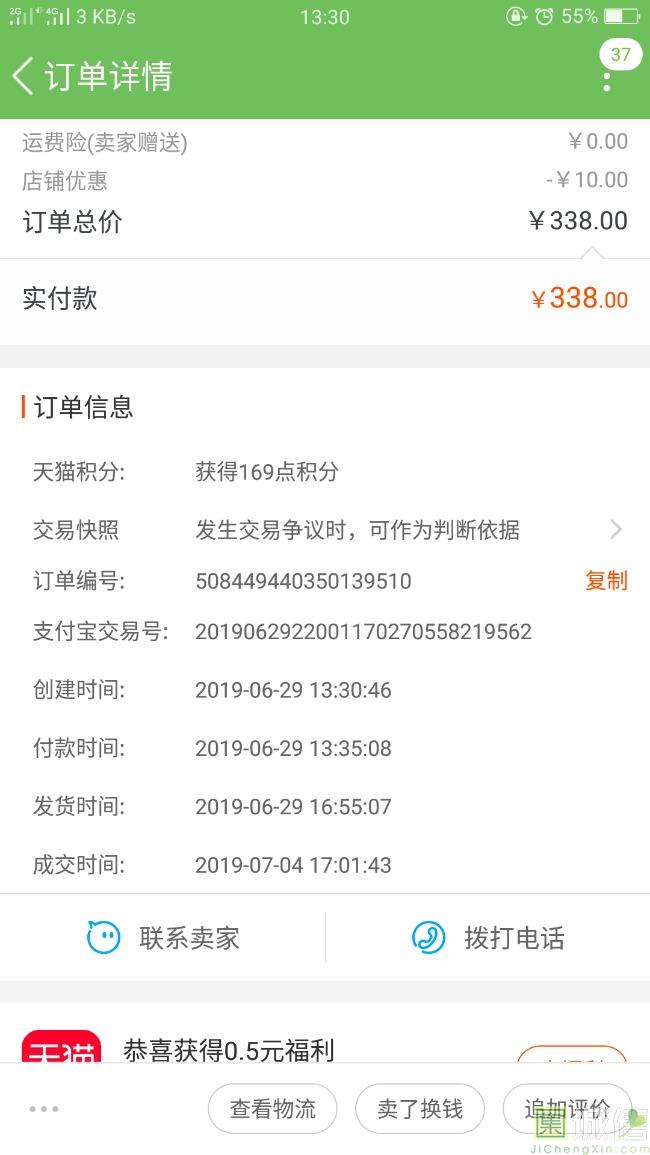Image resolution: width=650 pixels, height=1155 pixels.
Task: Copy the order number with 复制
Action: coord(606,581)
